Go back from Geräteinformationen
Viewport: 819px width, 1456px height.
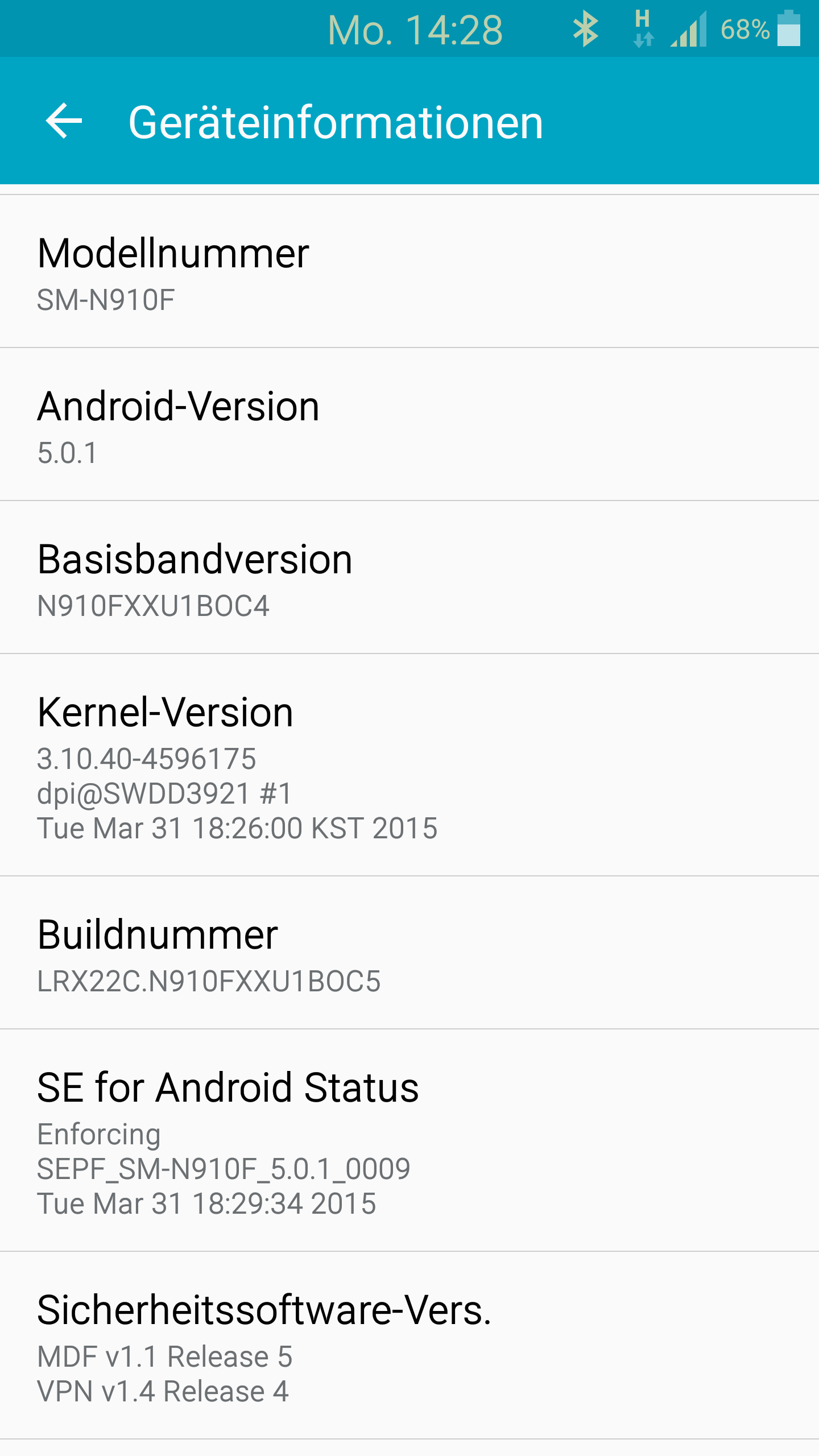tap(64, 121)
